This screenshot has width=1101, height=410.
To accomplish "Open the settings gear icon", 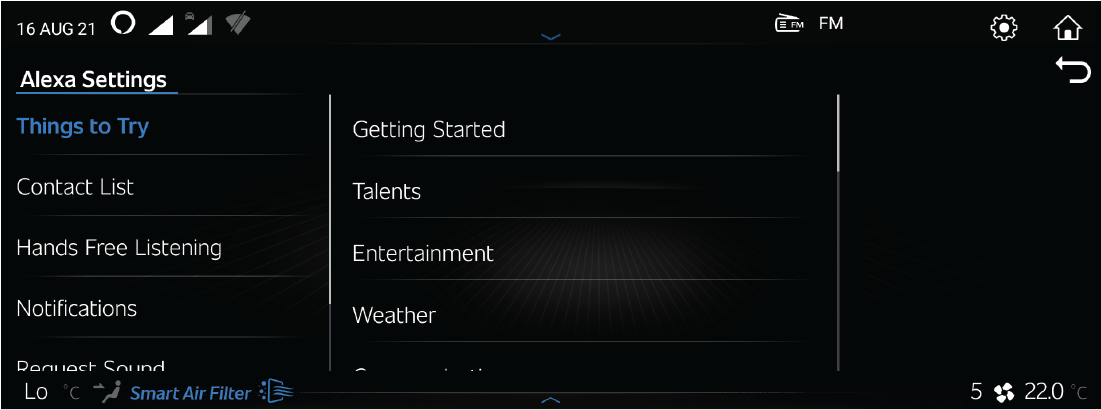I will (x=1003, y=28).
